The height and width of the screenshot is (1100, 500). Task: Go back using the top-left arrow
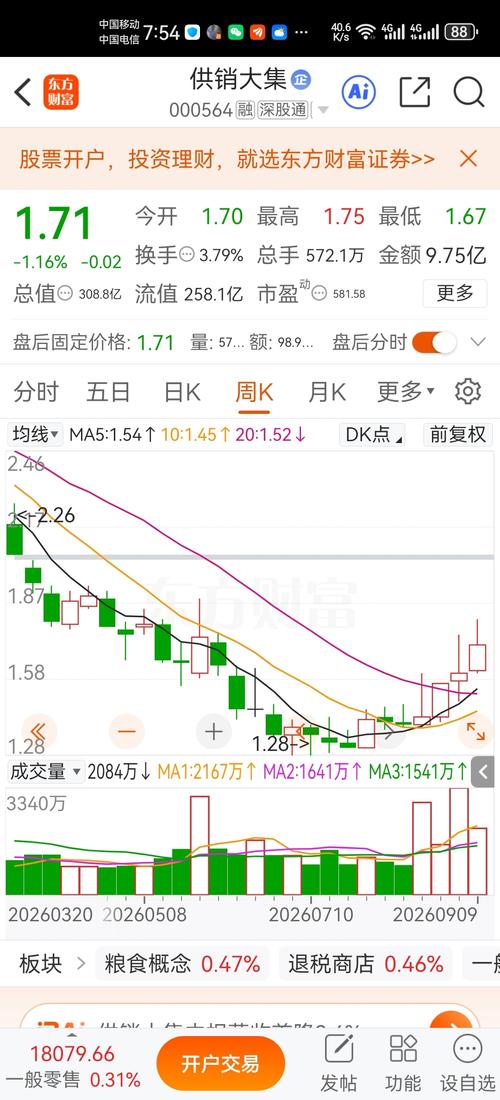coord(22,93)
